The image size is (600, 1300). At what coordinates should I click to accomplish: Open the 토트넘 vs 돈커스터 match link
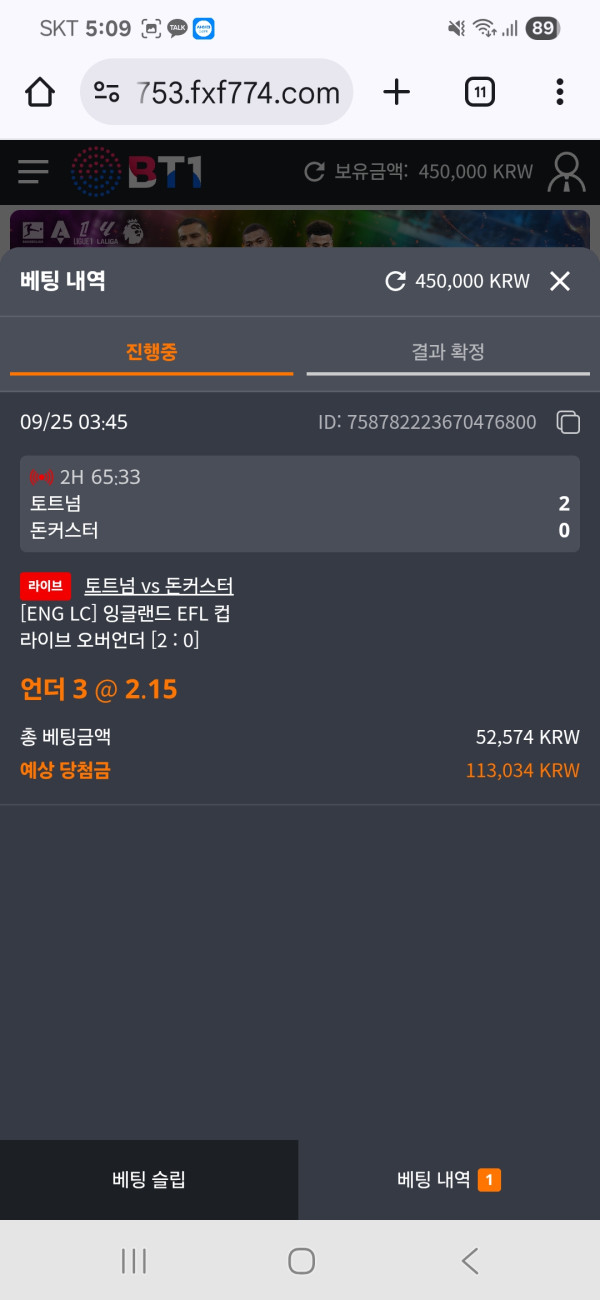[x=159, y=586]
